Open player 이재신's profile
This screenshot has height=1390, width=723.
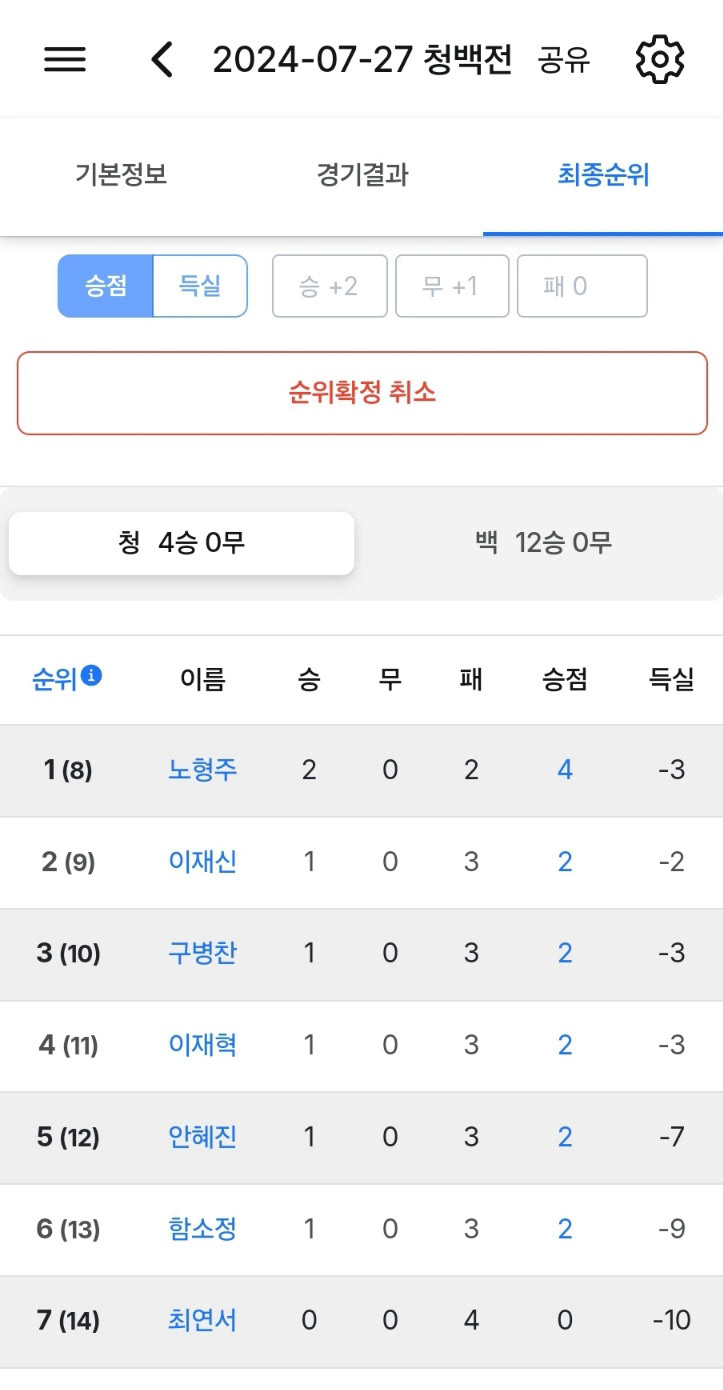click(203, 862)
